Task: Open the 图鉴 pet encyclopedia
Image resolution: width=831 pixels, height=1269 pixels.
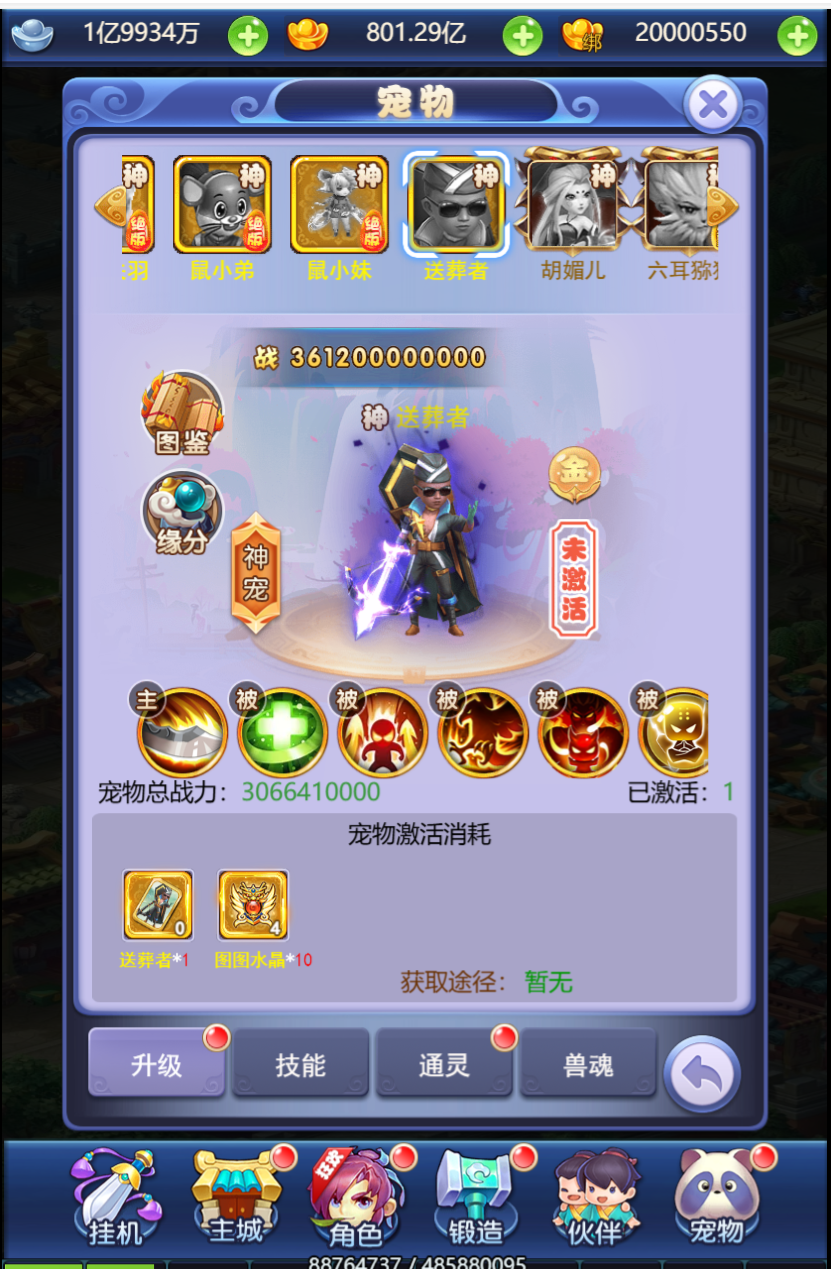Action: 181,413
